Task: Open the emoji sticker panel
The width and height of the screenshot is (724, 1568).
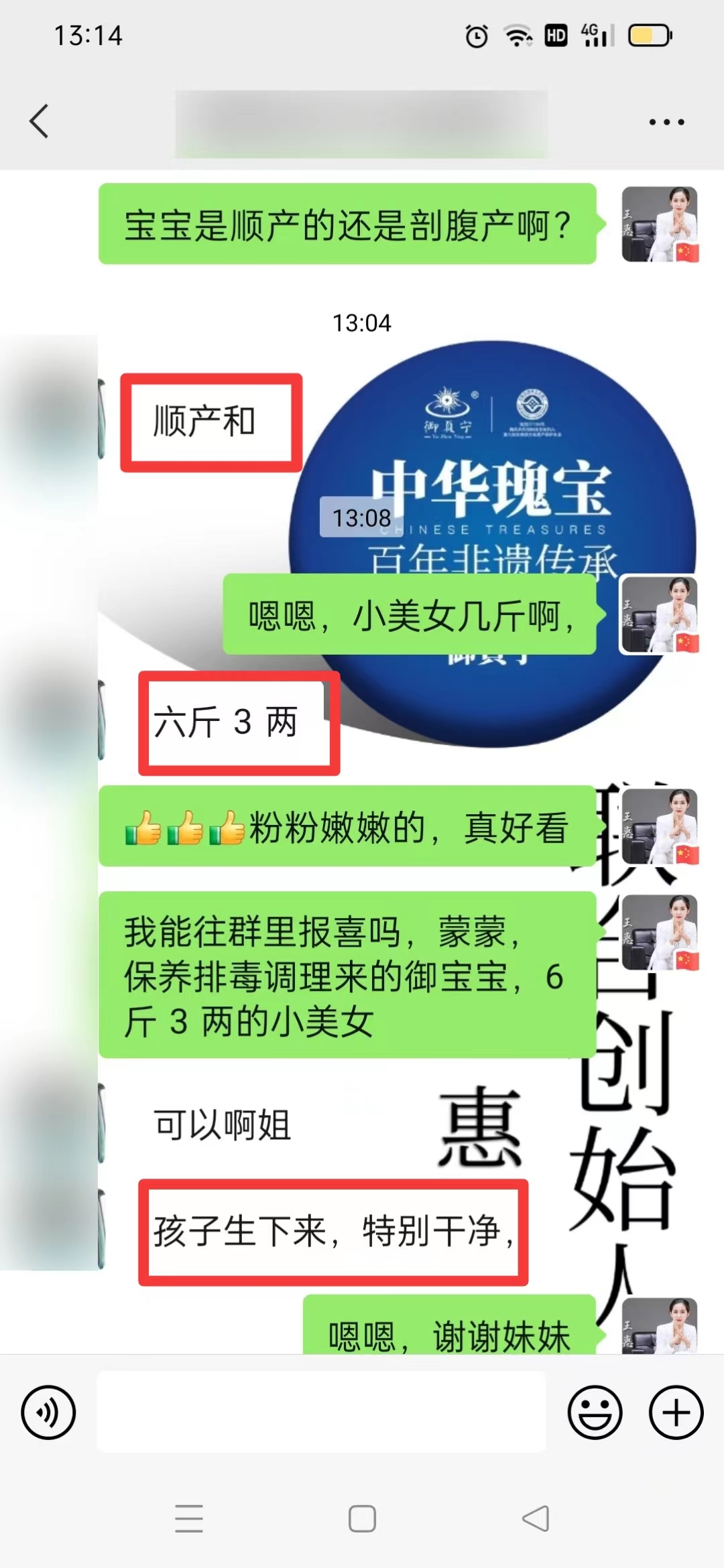Action: [x=595, y=1412]
